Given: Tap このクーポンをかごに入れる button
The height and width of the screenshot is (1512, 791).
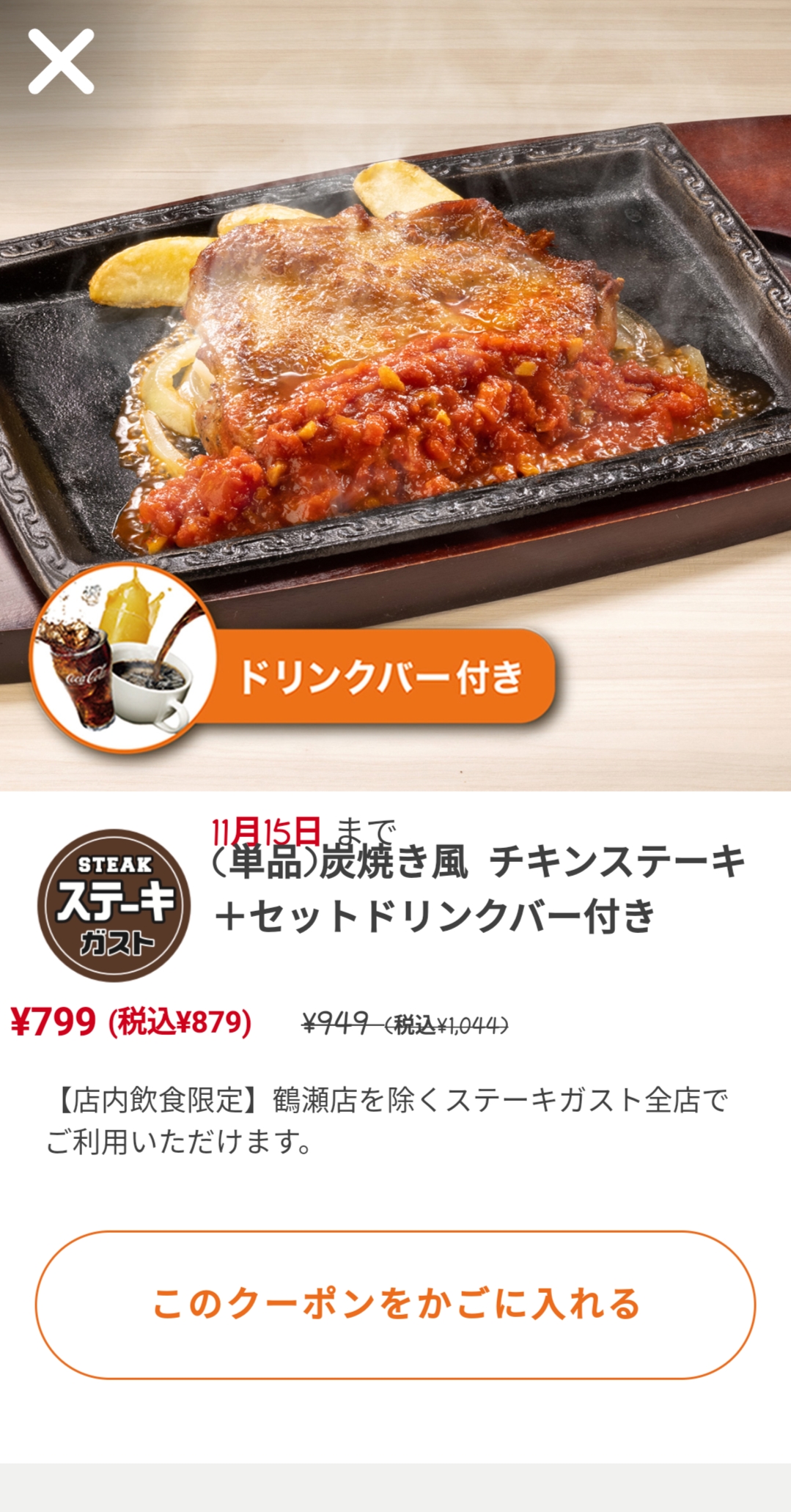Looking at the screenshot, I should pyautogui.click(x=395, y=1305).
